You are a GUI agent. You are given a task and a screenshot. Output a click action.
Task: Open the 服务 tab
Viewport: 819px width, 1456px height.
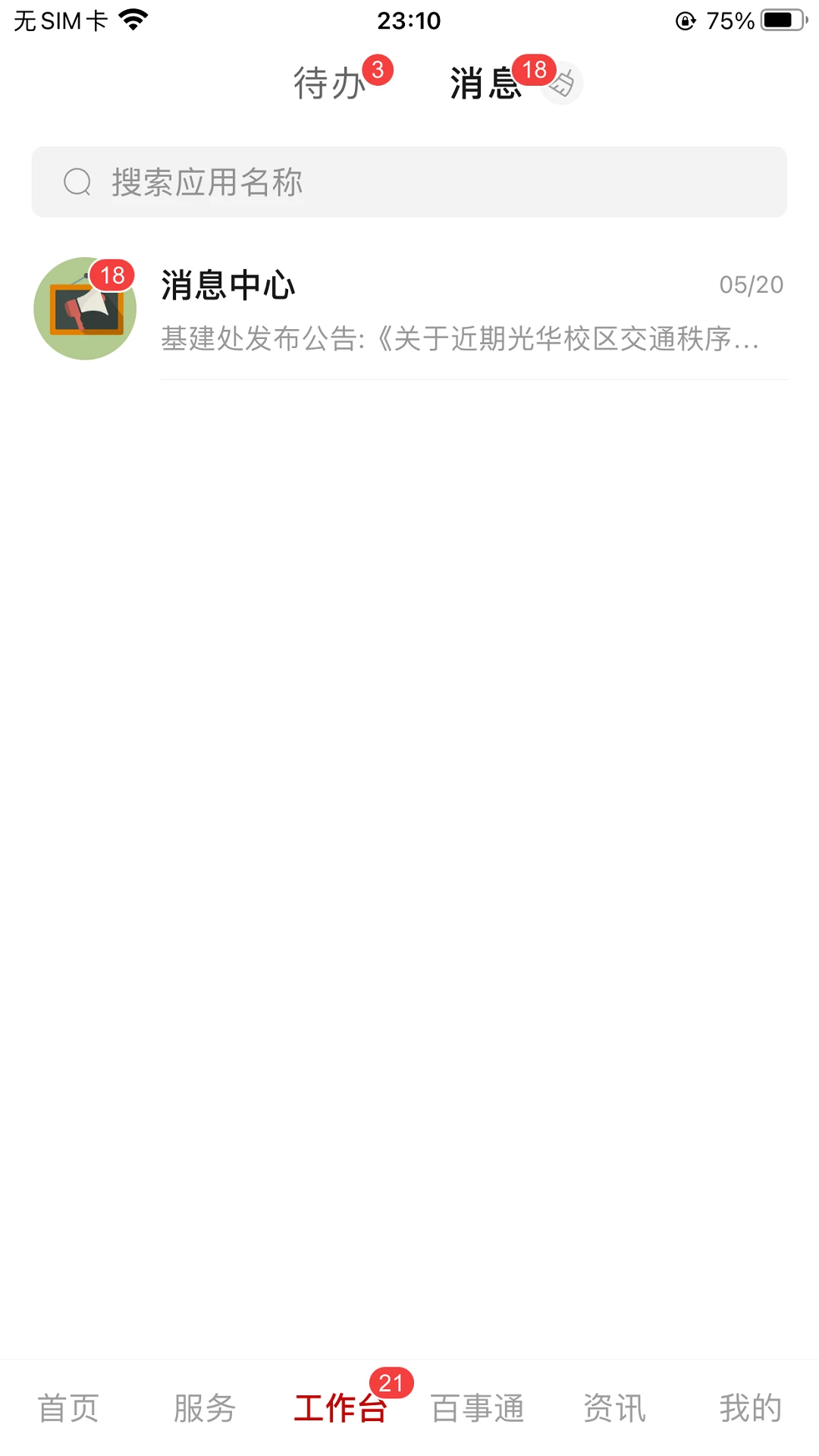(x=205, y=1408)
